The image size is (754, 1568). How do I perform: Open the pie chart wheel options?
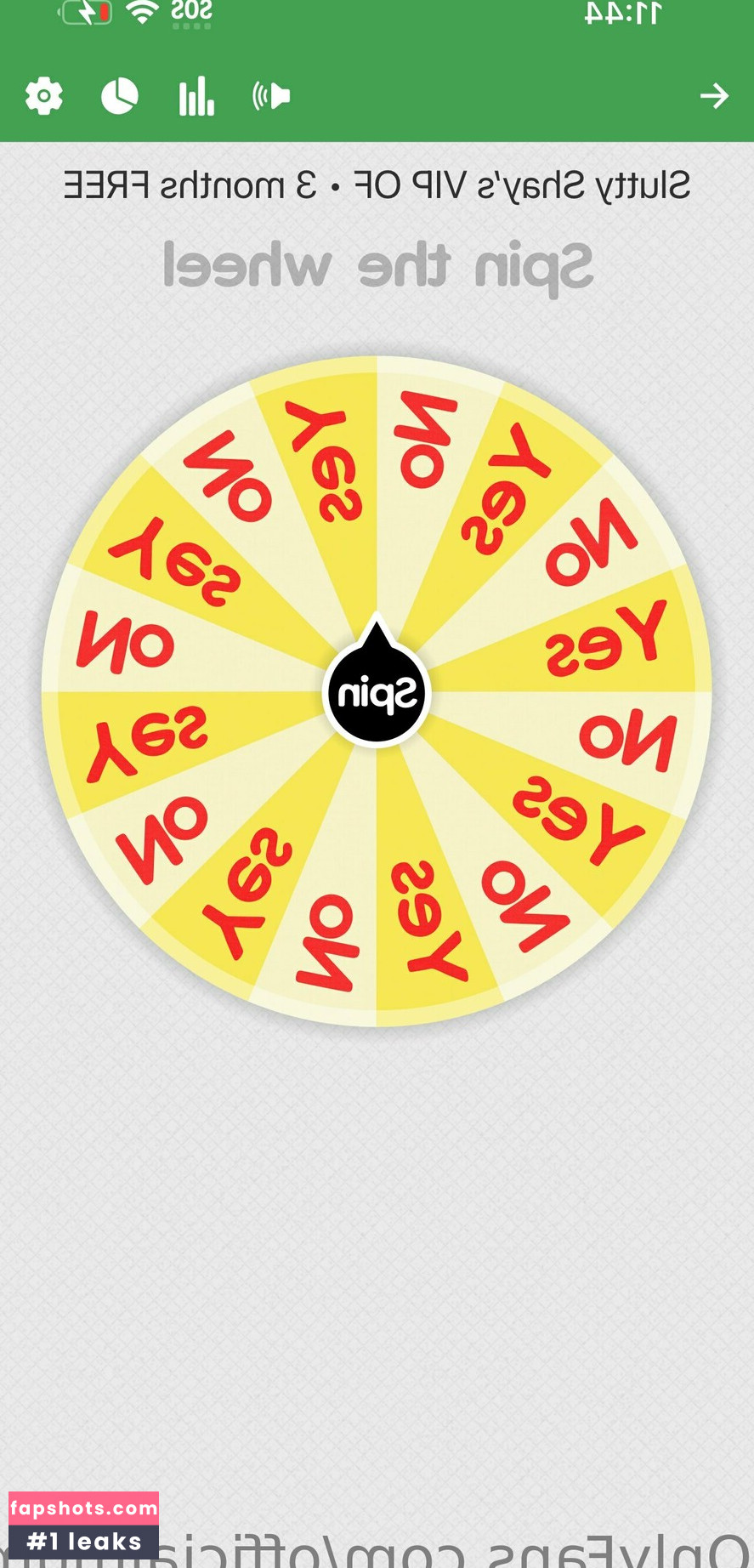click(x=120, y=96)
